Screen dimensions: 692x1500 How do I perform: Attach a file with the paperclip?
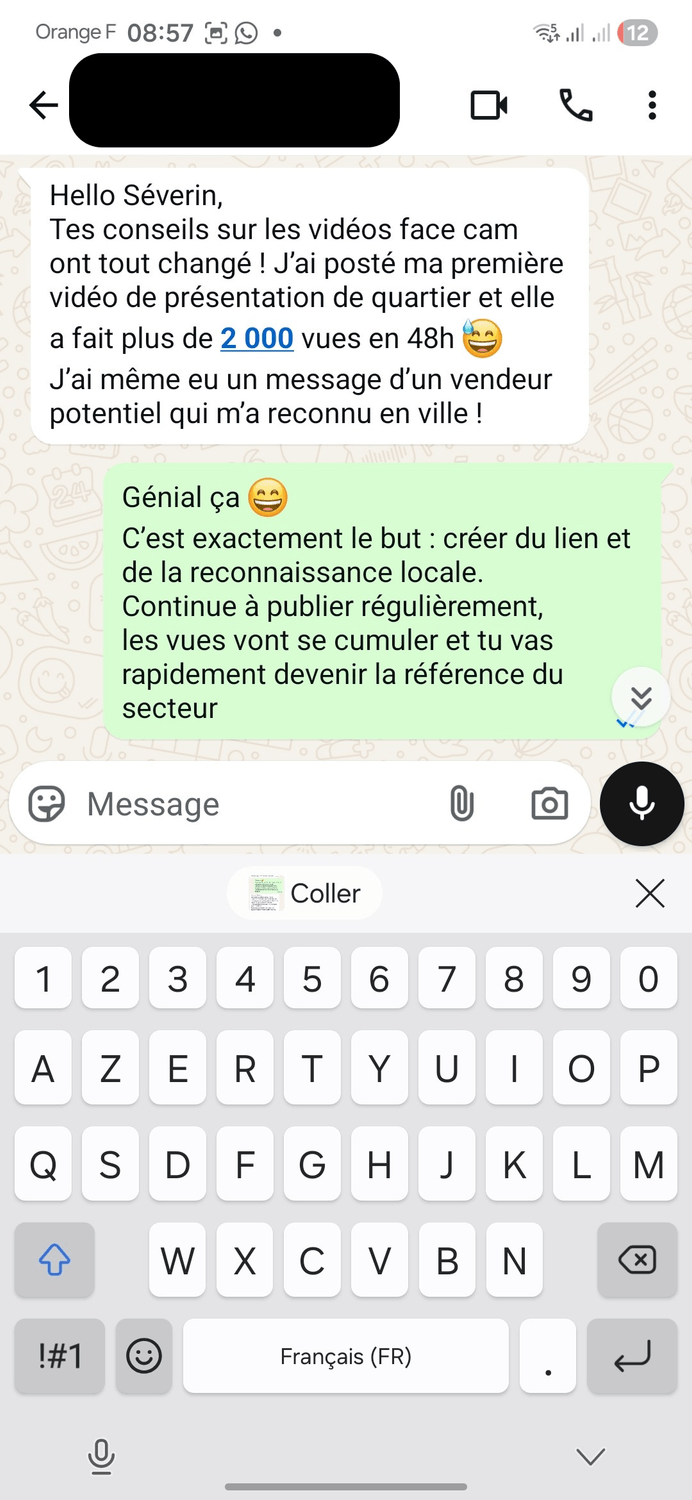pos(461,804)
